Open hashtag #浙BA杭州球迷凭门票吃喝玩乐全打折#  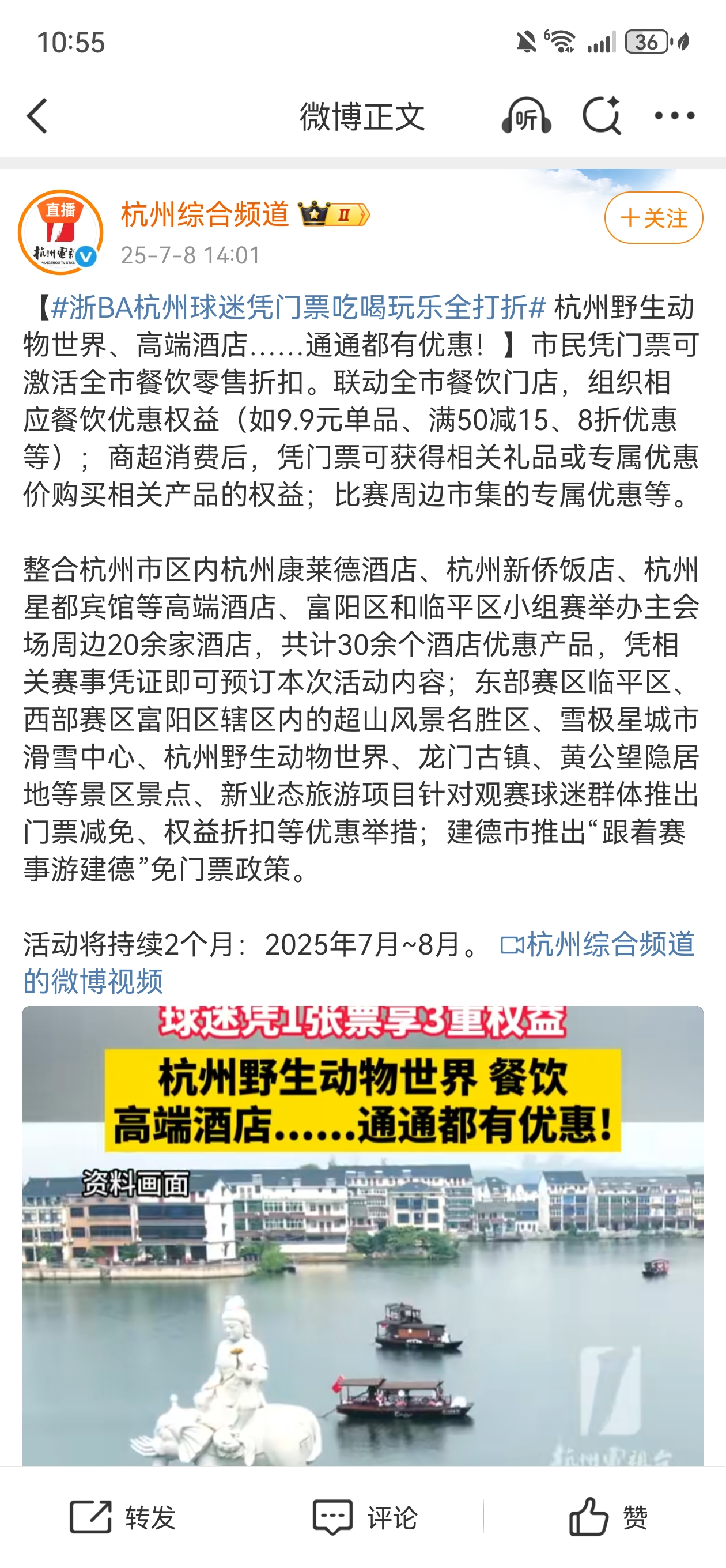[298, 307]
